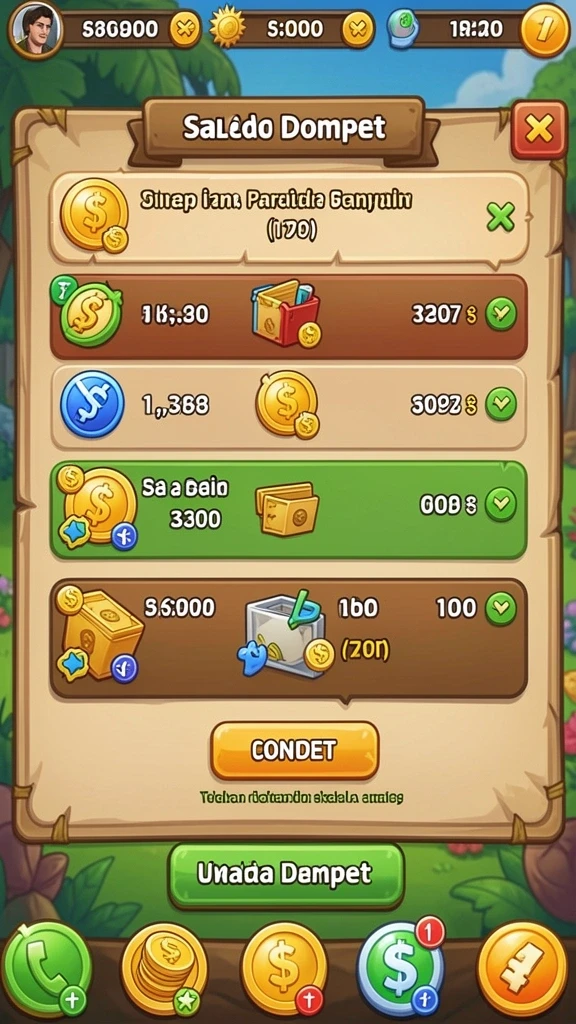Open the coin stack icon with green star

coord(165,968)
